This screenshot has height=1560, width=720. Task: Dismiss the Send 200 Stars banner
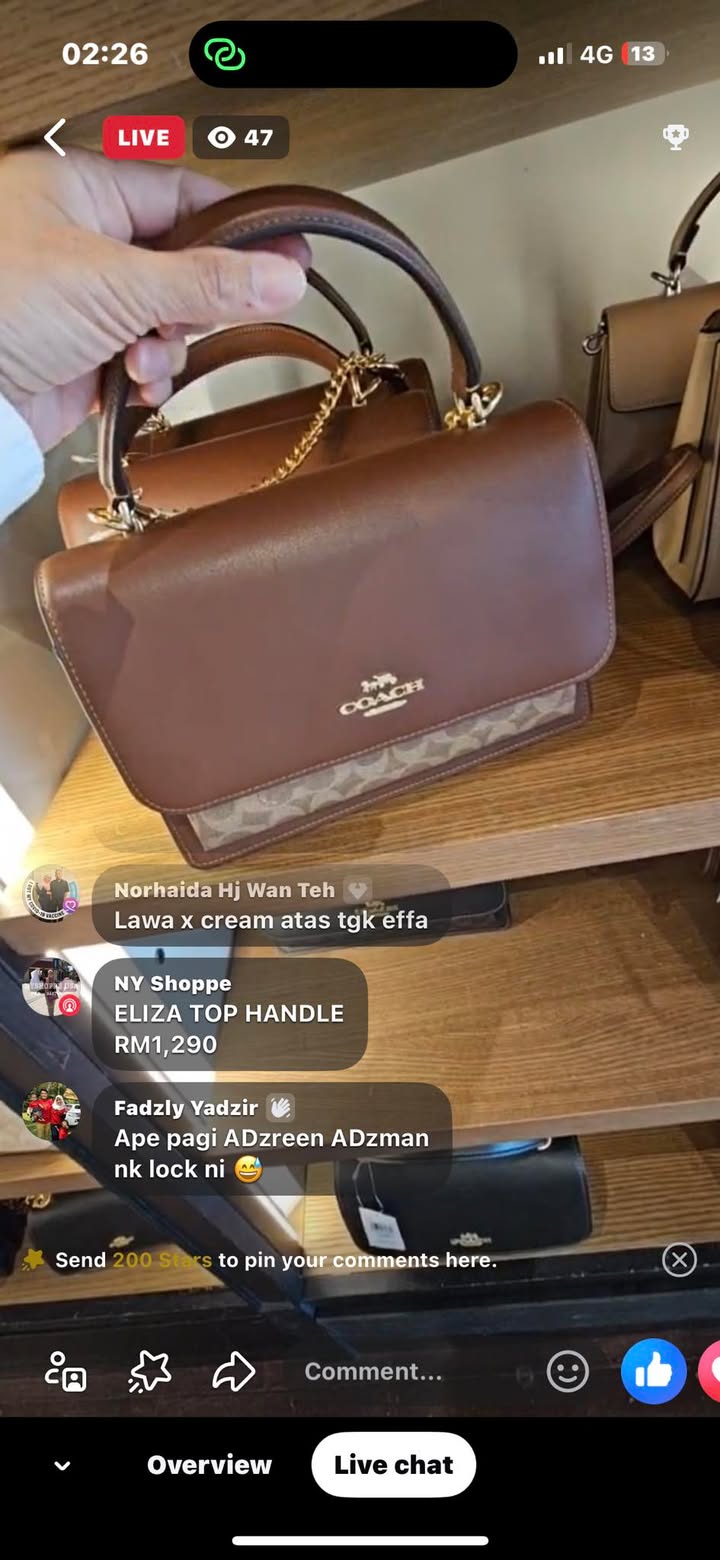tap(679, 1260)
